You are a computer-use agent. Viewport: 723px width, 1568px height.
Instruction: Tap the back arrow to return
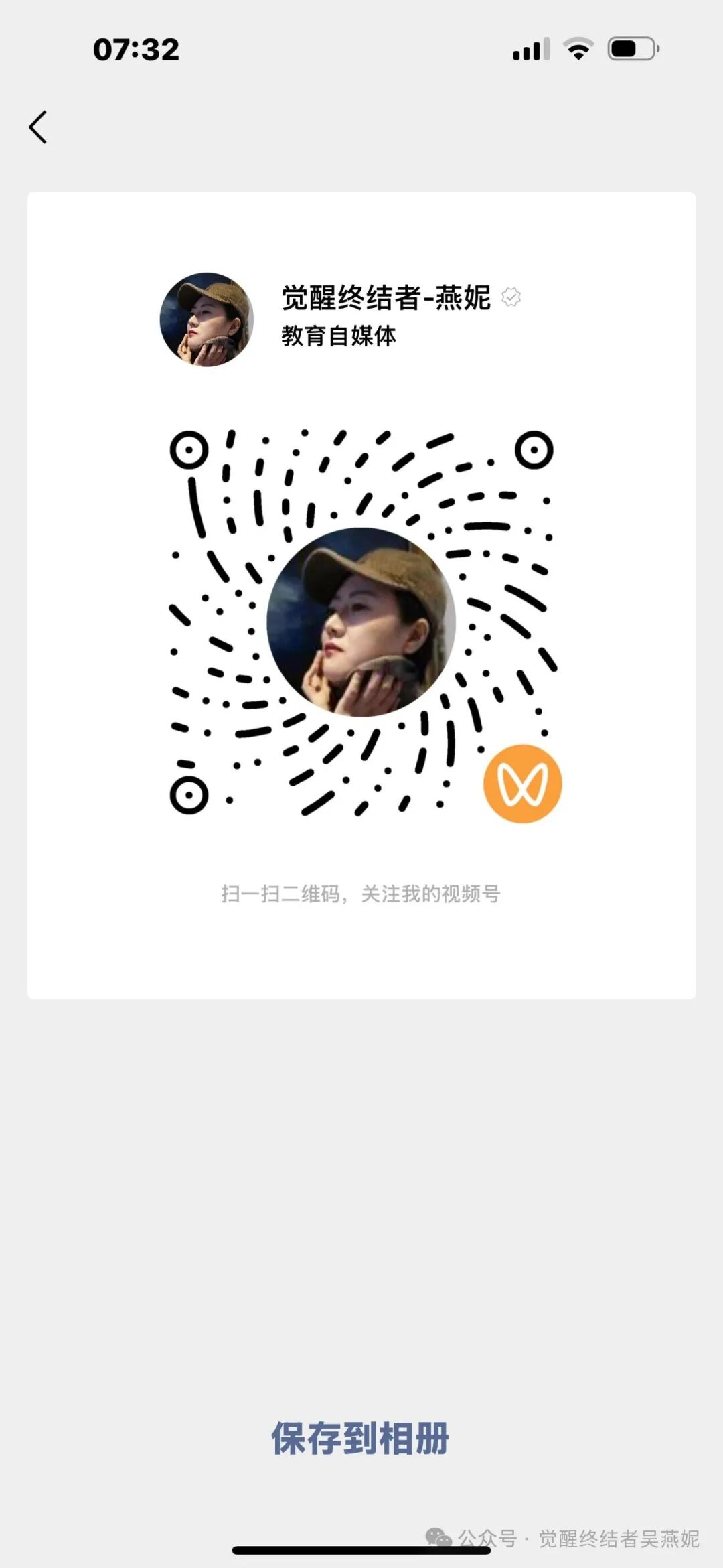[38, 127]
